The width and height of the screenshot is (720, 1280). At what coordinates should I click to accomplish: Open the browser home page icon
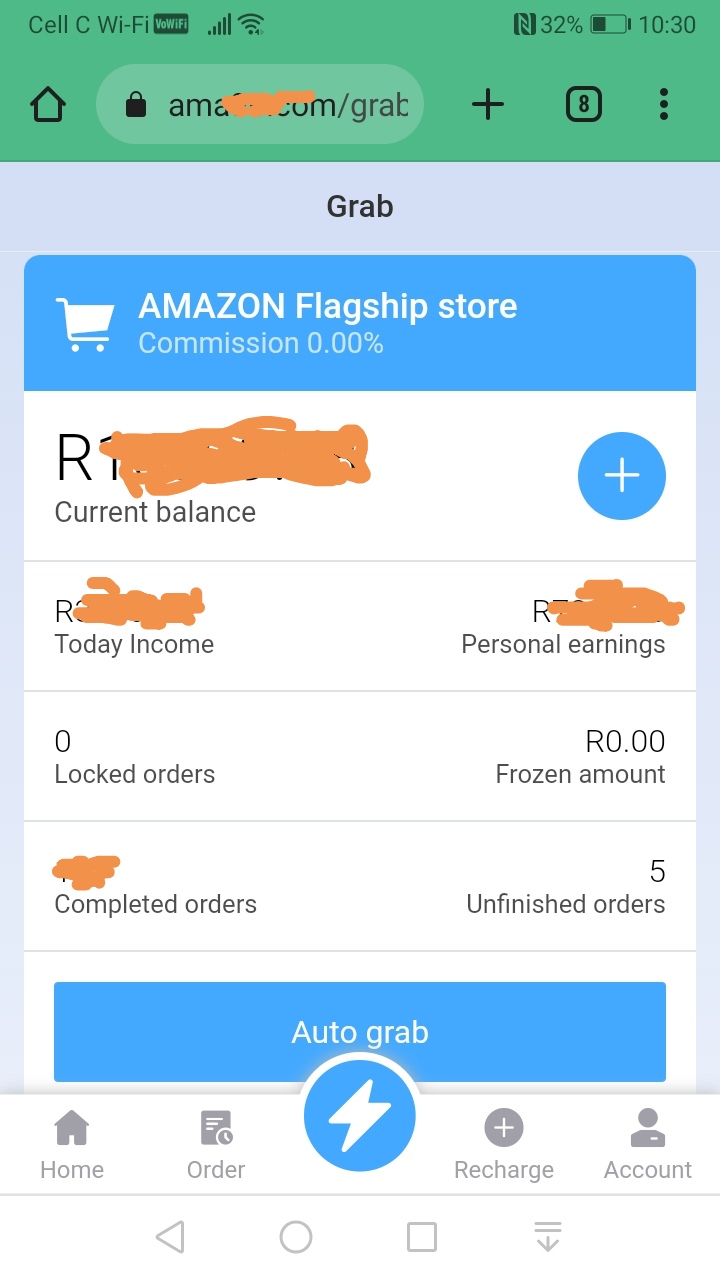pos(48,104)
